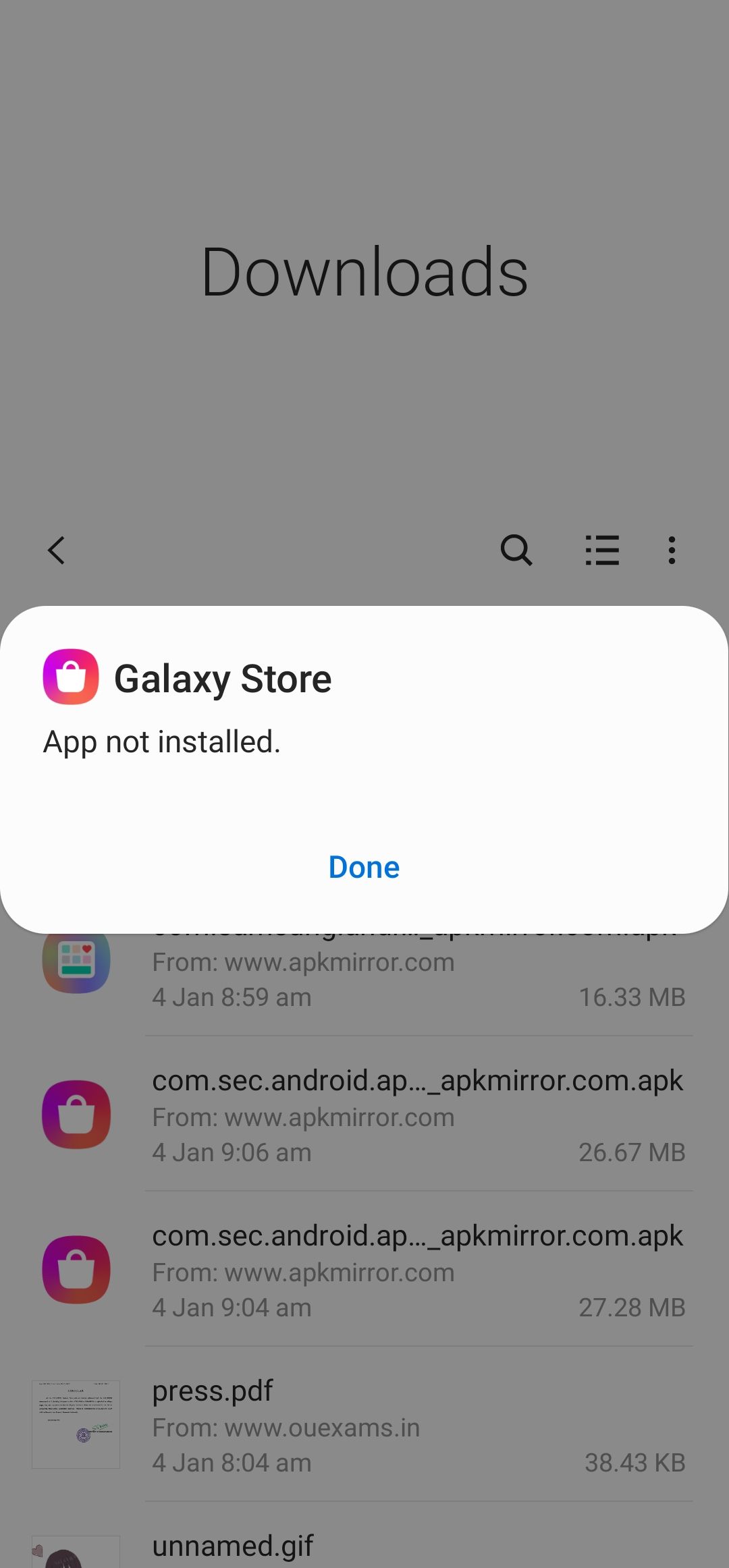Viewport: 729px width, 1568px height.
Task: Change the list view mode
Action: (x=602, y=551)
